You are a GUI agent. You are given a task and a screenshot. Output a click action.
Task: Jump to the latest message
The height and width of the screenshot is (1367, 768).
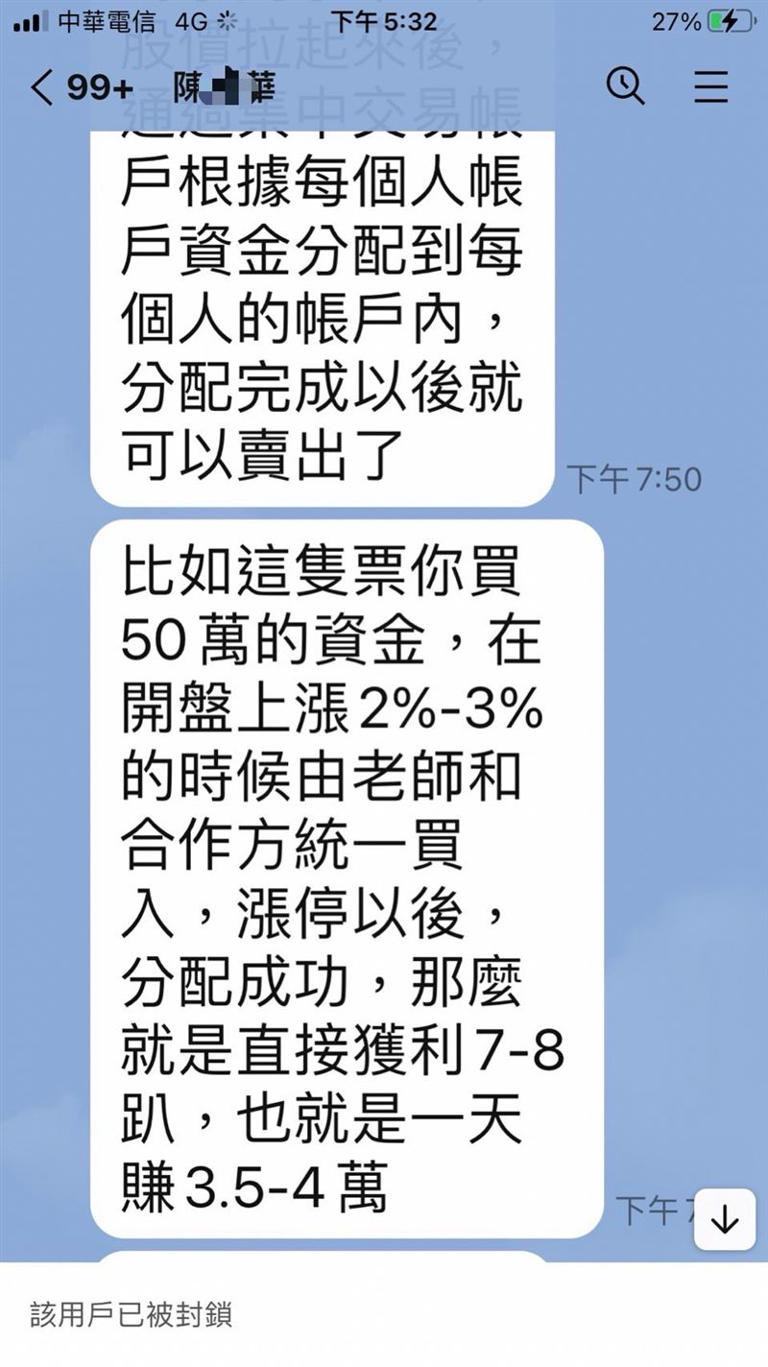(x=724, y=1219)
